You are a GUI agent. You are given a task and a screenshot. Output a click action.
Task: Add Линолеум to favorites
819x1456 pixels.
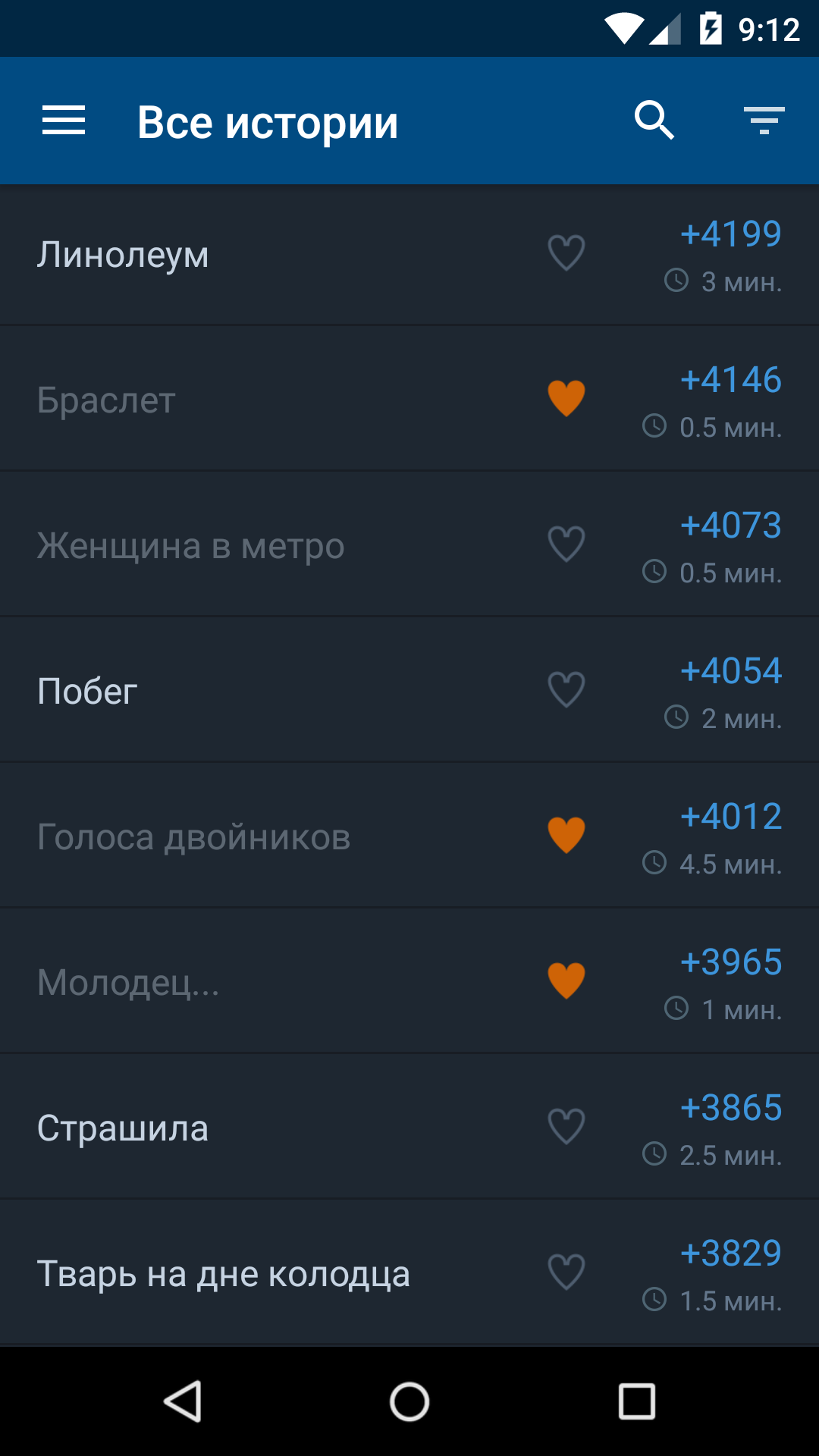(x=566, y=253)
